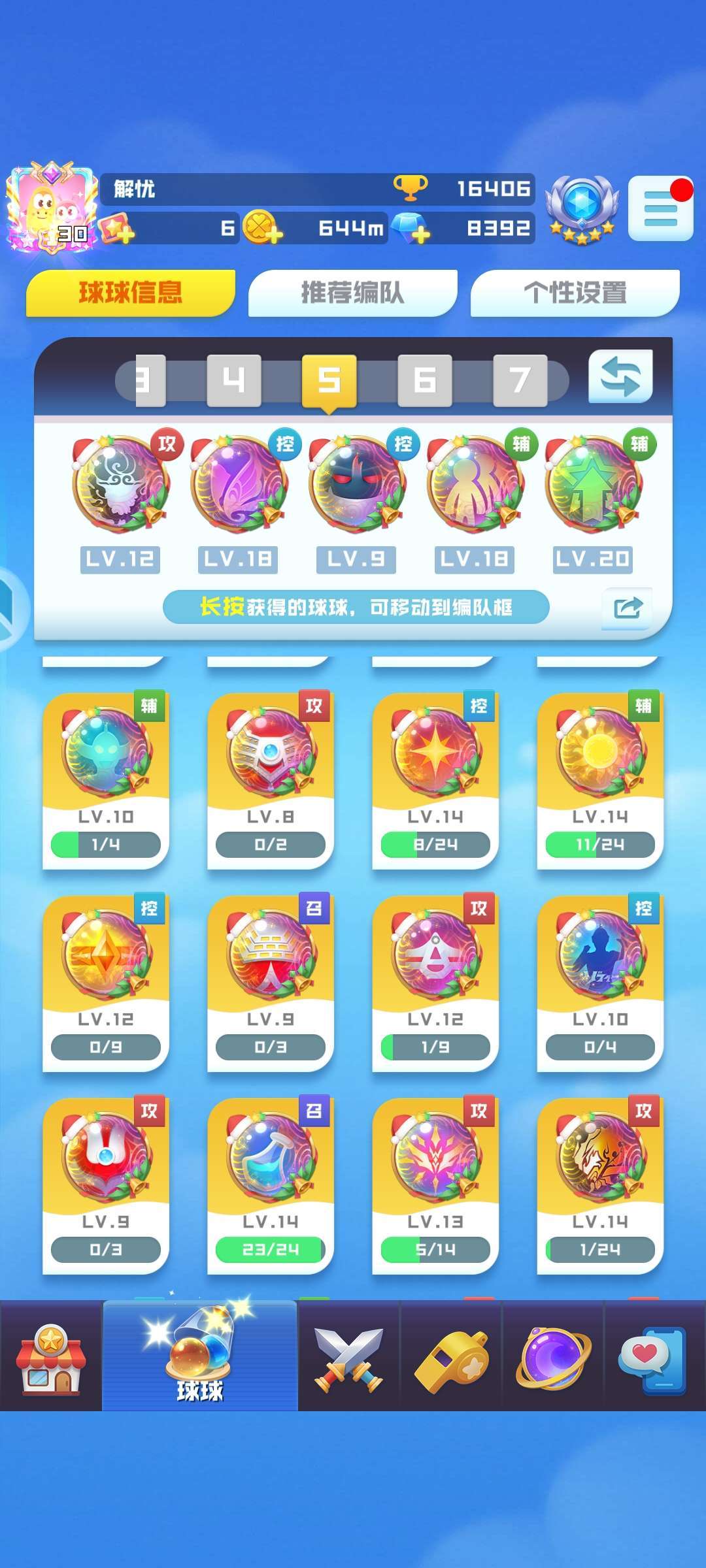Share the current team lineup

coord(628,608)
